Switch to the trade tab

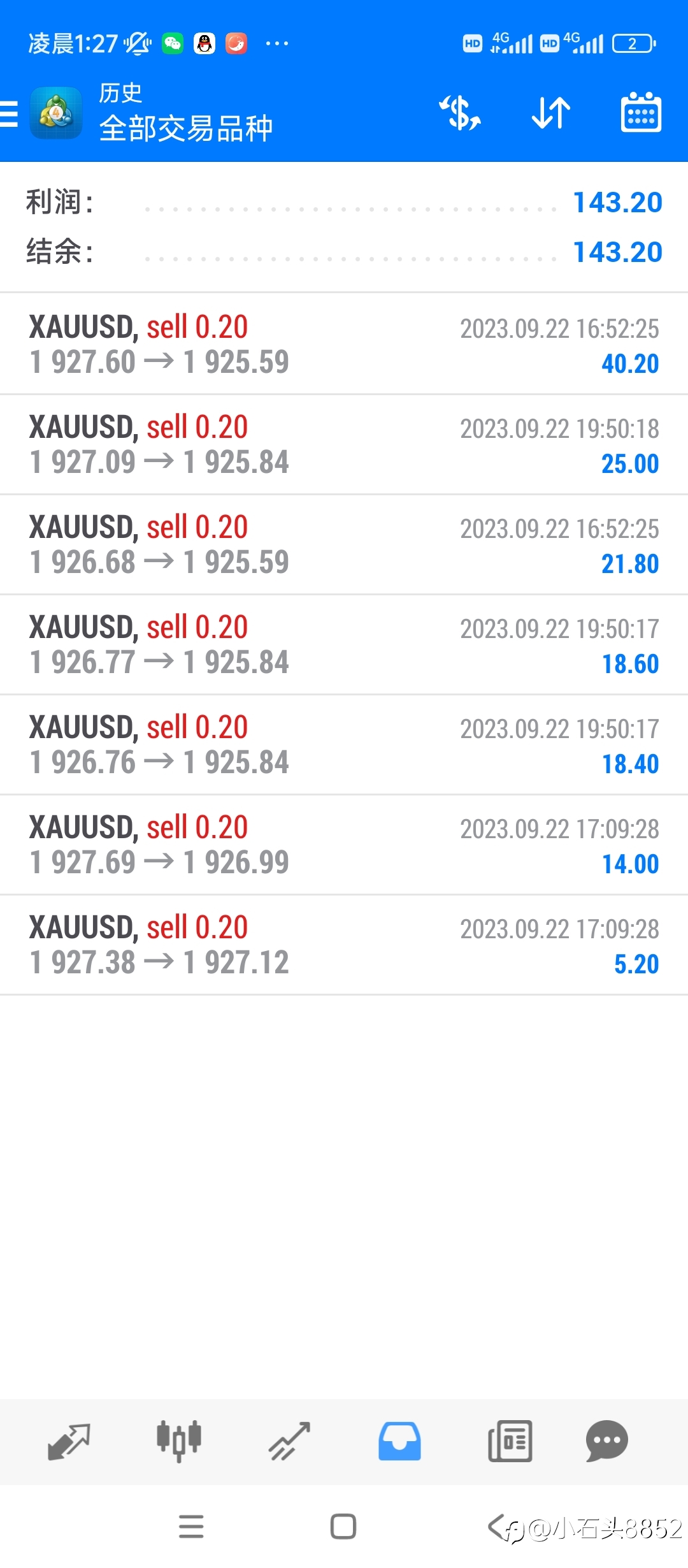click(289, 1441)
